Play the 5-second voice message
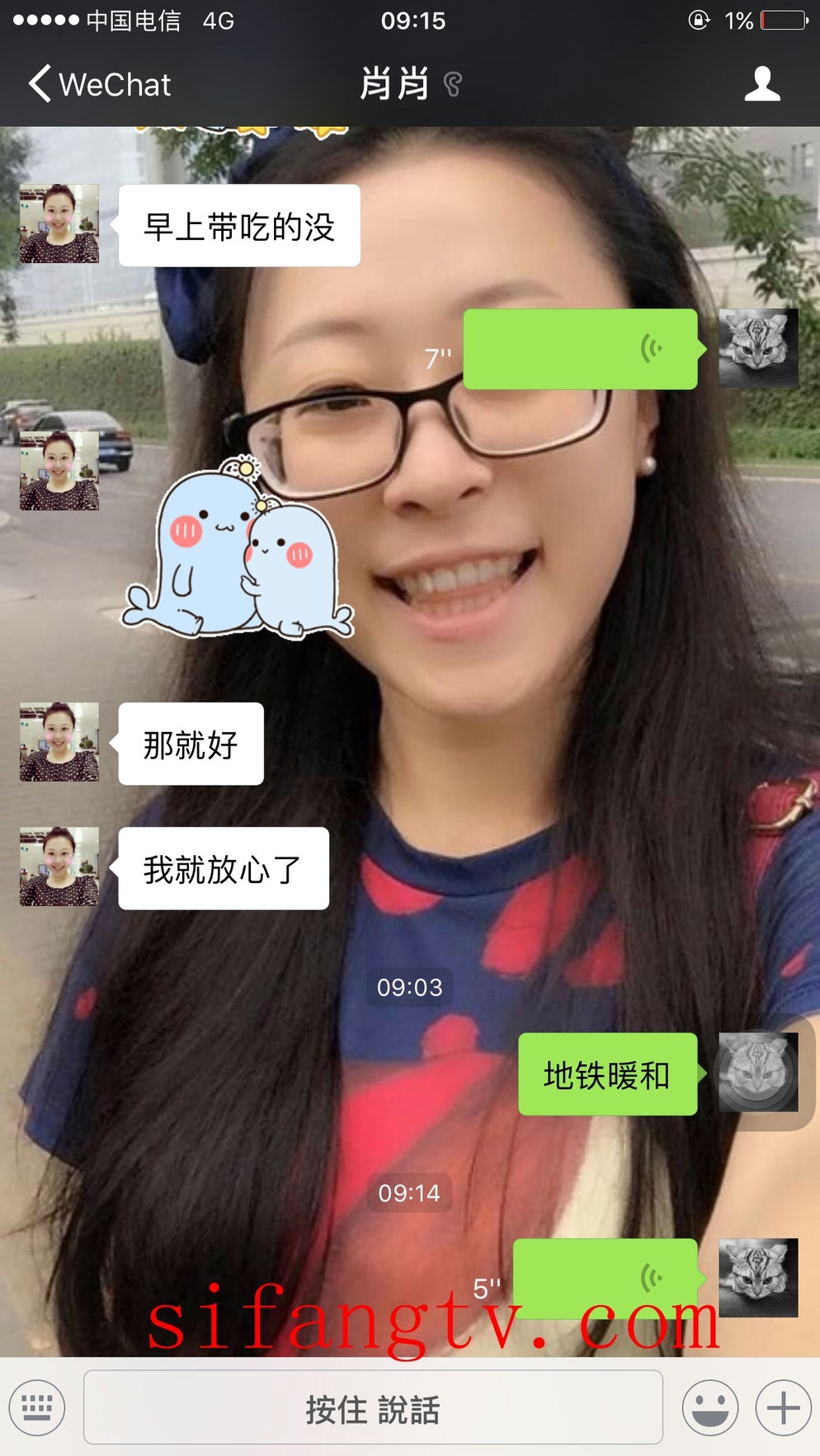Viewport: 820px width, 1456px height. tap(606, 1279)
